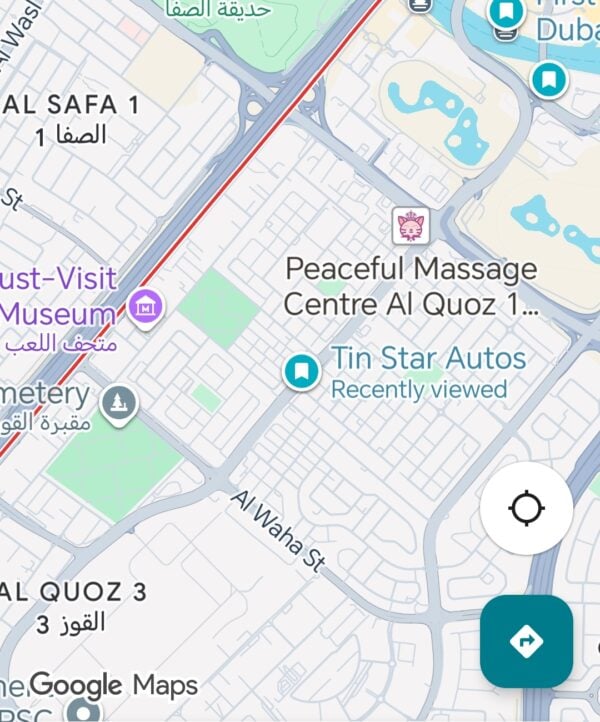Open Peaceful Massage Centre Al Quoz pin

coord(408,227)
